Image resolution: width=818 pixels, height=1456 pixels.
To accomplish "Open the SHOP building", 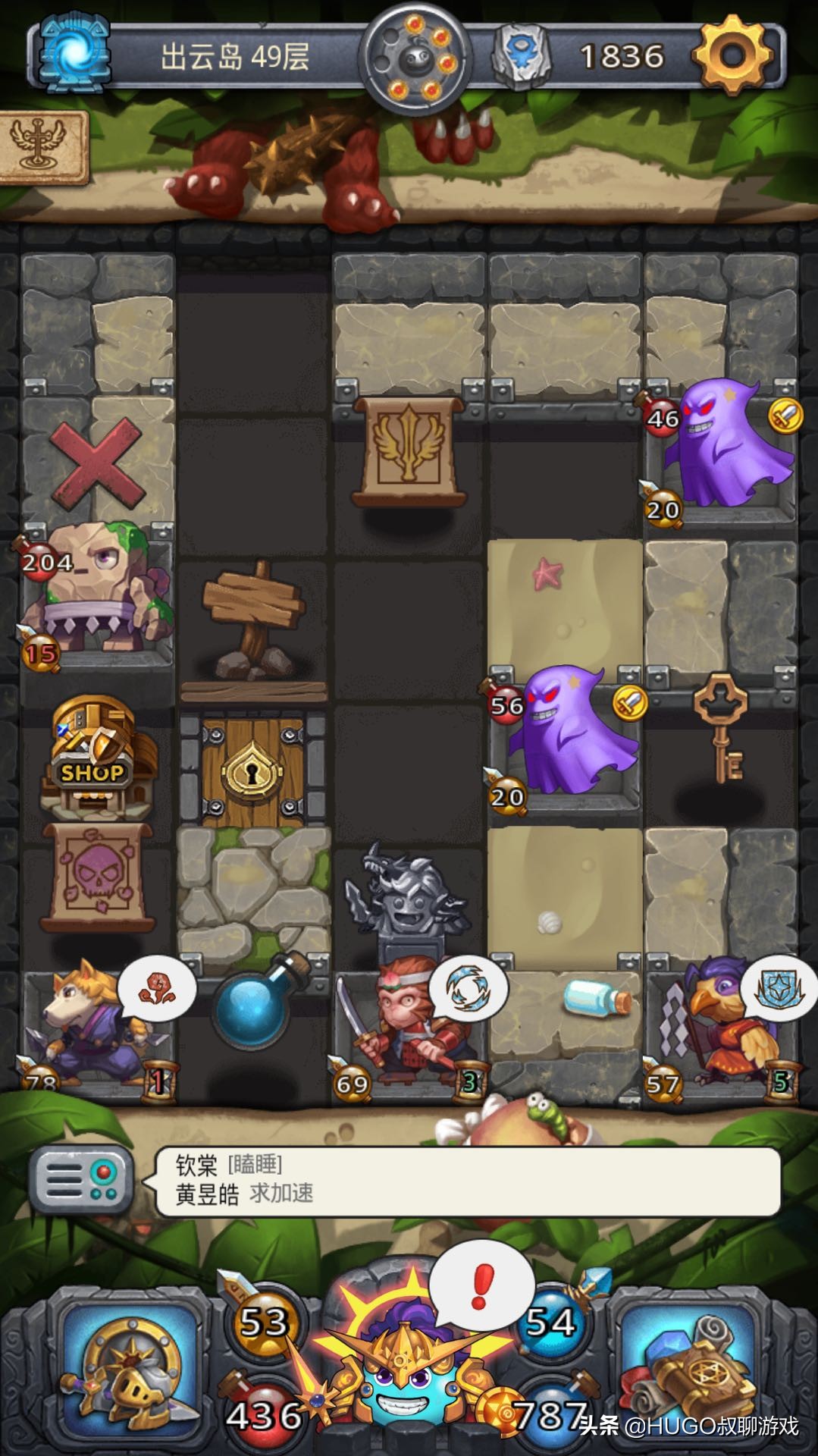I will click(x=95, y=758).
